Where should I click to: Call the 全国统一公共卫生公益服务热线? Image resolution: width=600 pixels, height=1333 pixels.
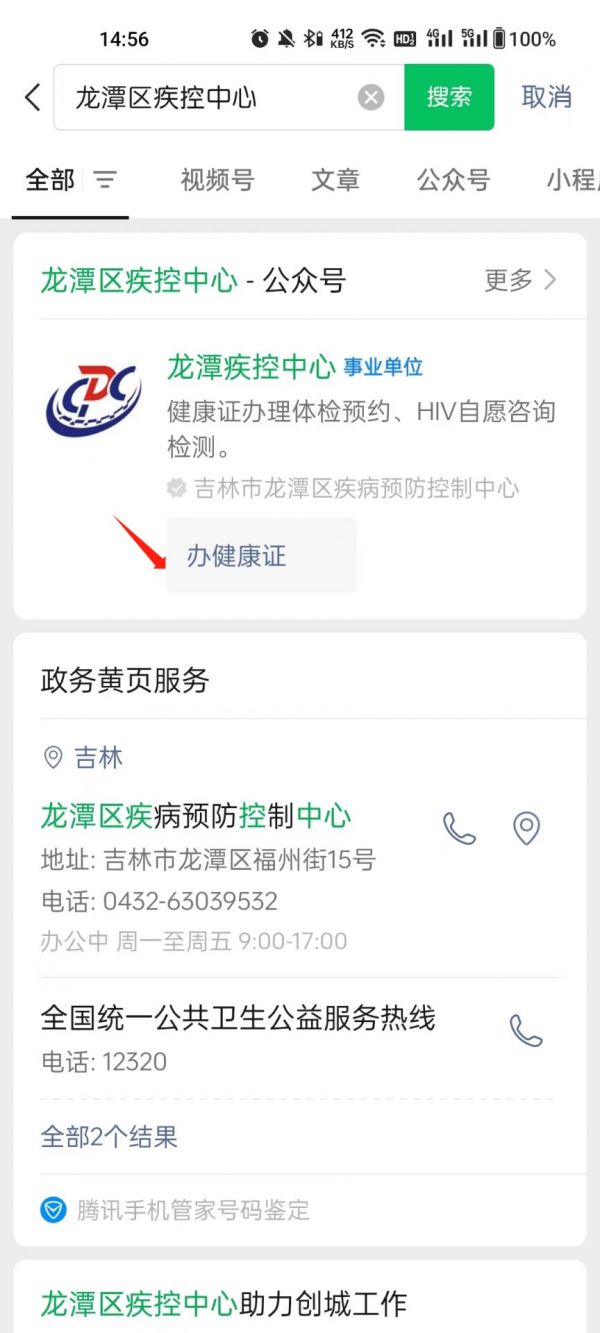tap(526, 1030)
